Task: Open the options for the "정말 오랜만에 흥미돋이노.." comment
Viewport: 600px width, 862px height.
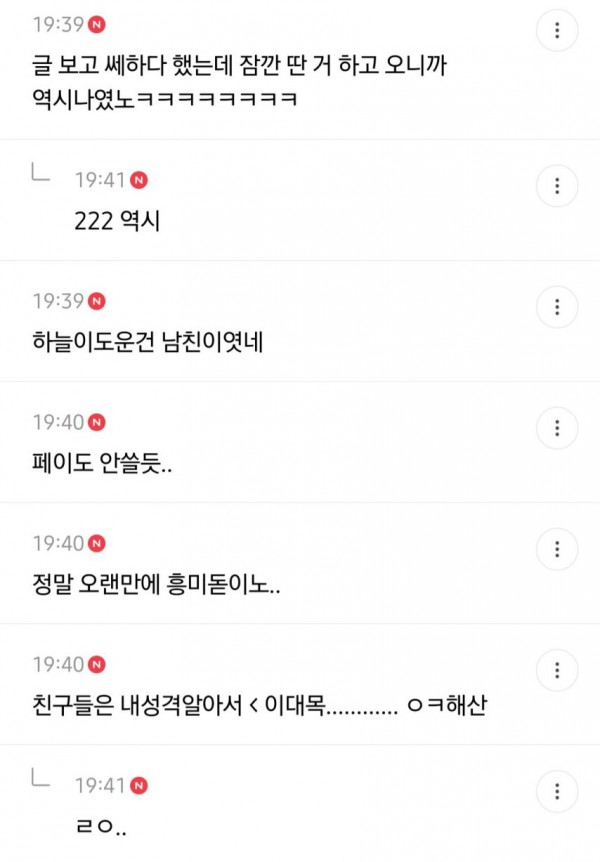Action: pyautogui.click(x=557, y=549)
